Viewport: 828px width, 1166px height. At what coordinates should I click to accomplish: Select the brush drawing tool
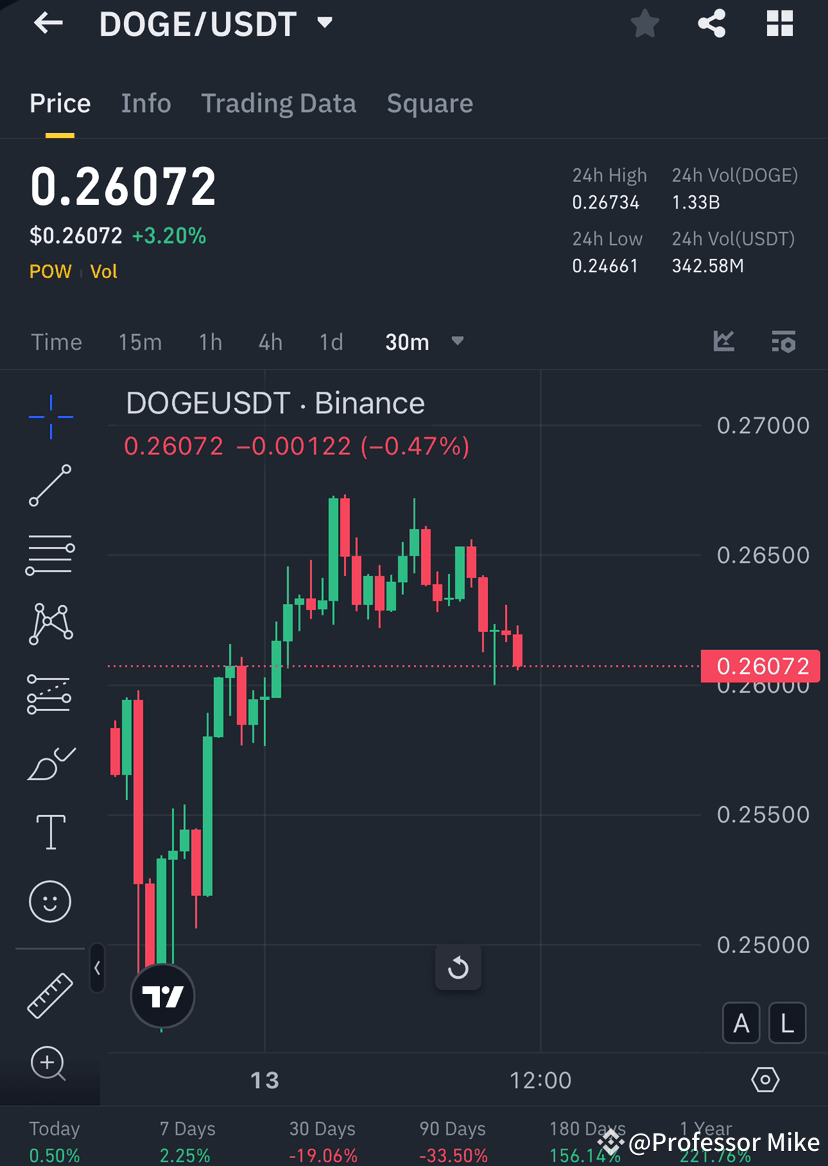pyautogui.click(x=50, y=762)
